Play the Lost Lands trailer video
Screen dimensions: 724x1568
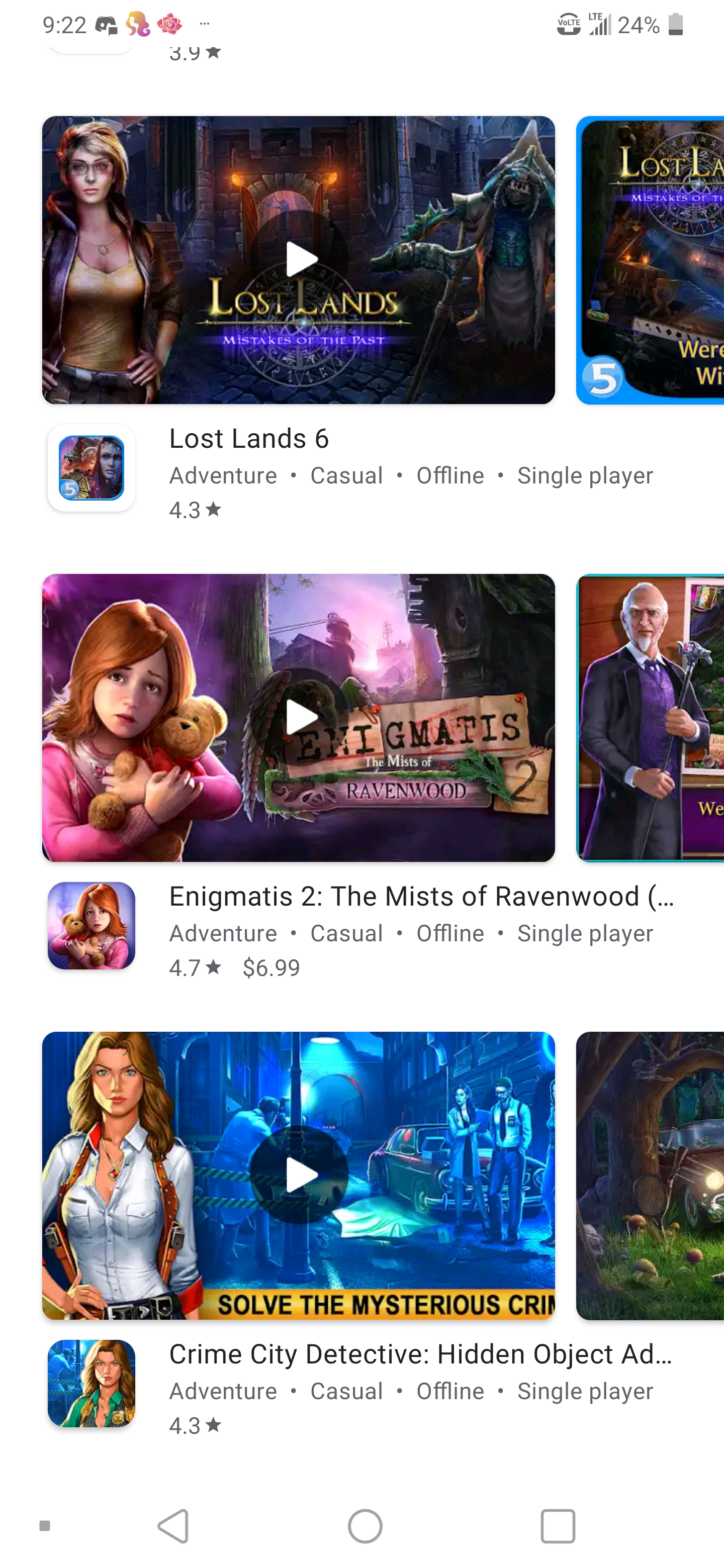(x=298, y=260)
